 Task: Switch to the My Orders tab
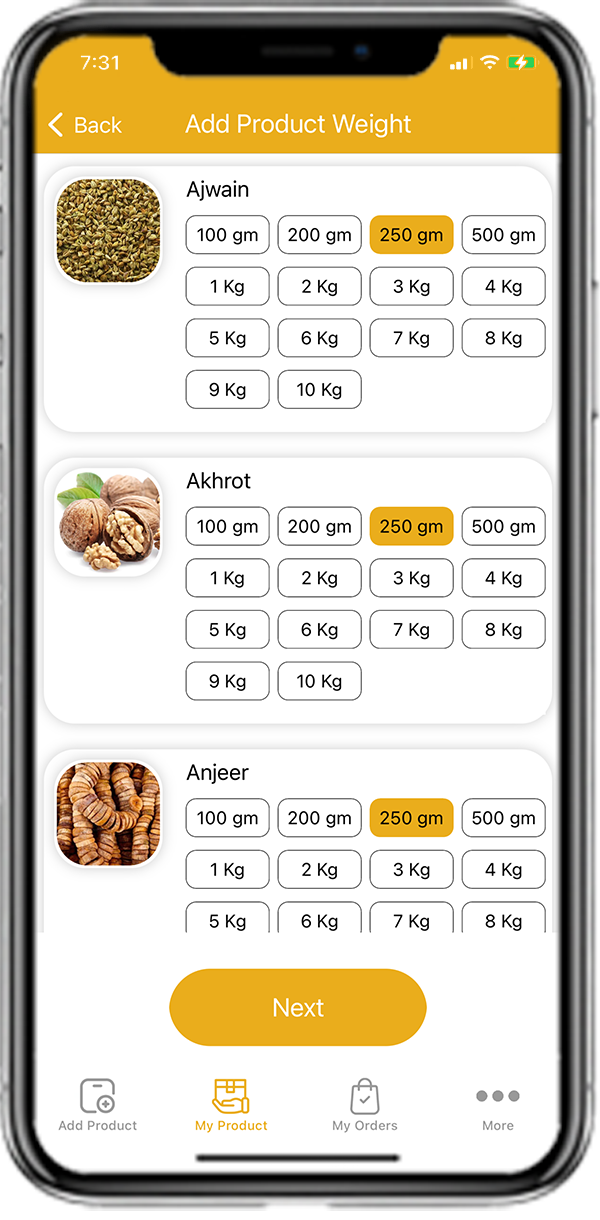[365, 1105]
